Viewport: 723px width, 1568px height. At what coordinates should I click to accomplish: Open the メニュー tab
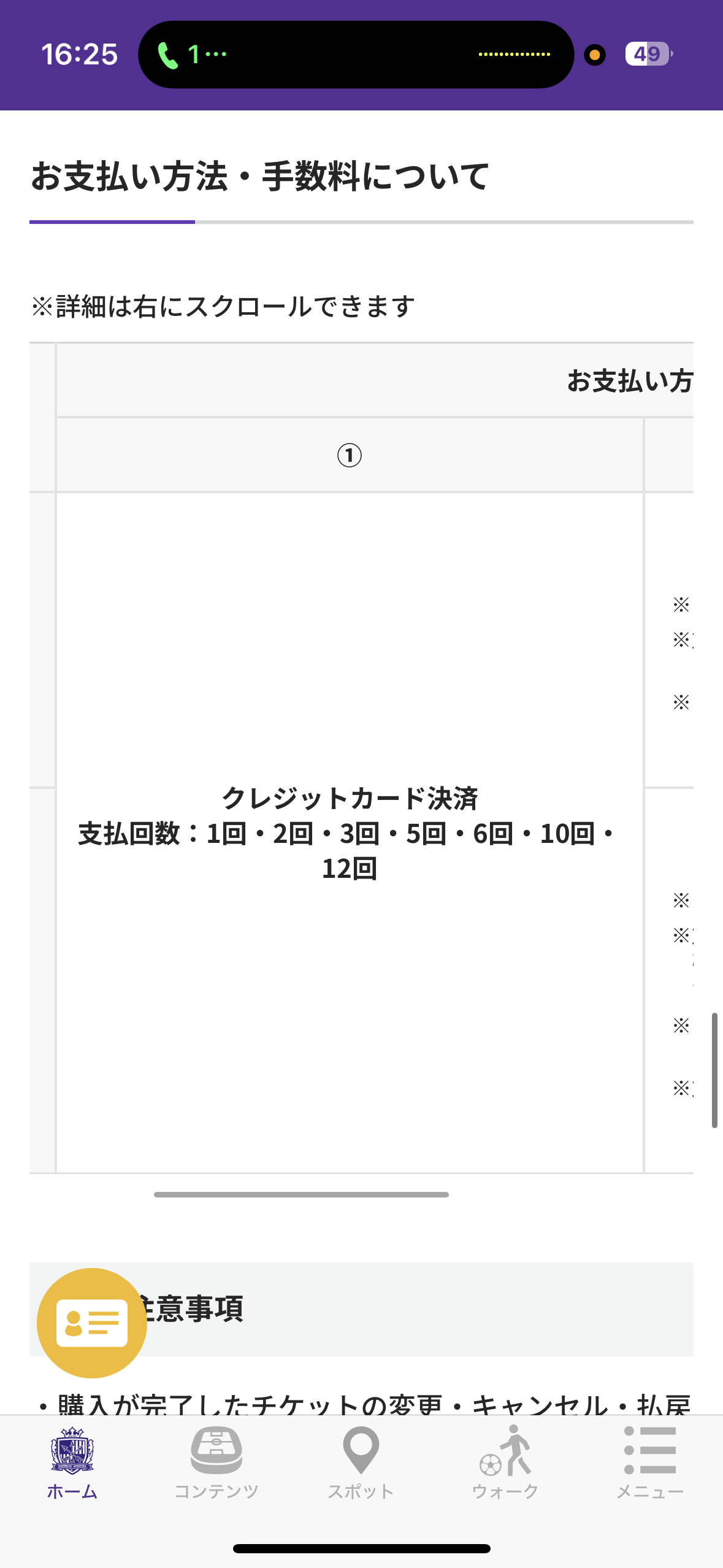click(x=649, y=1463)
